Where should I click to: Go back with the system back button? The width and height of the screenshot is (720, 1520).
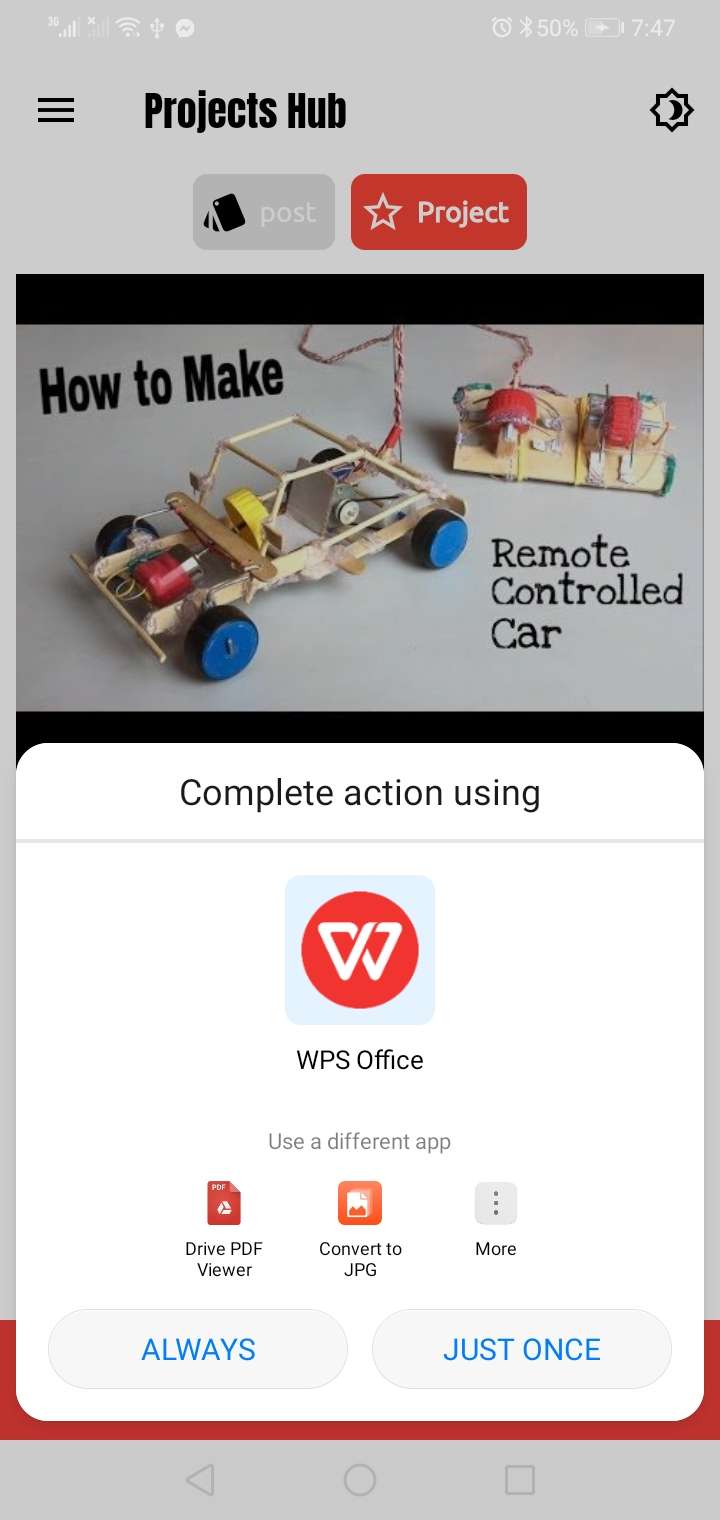point(200,1480)
